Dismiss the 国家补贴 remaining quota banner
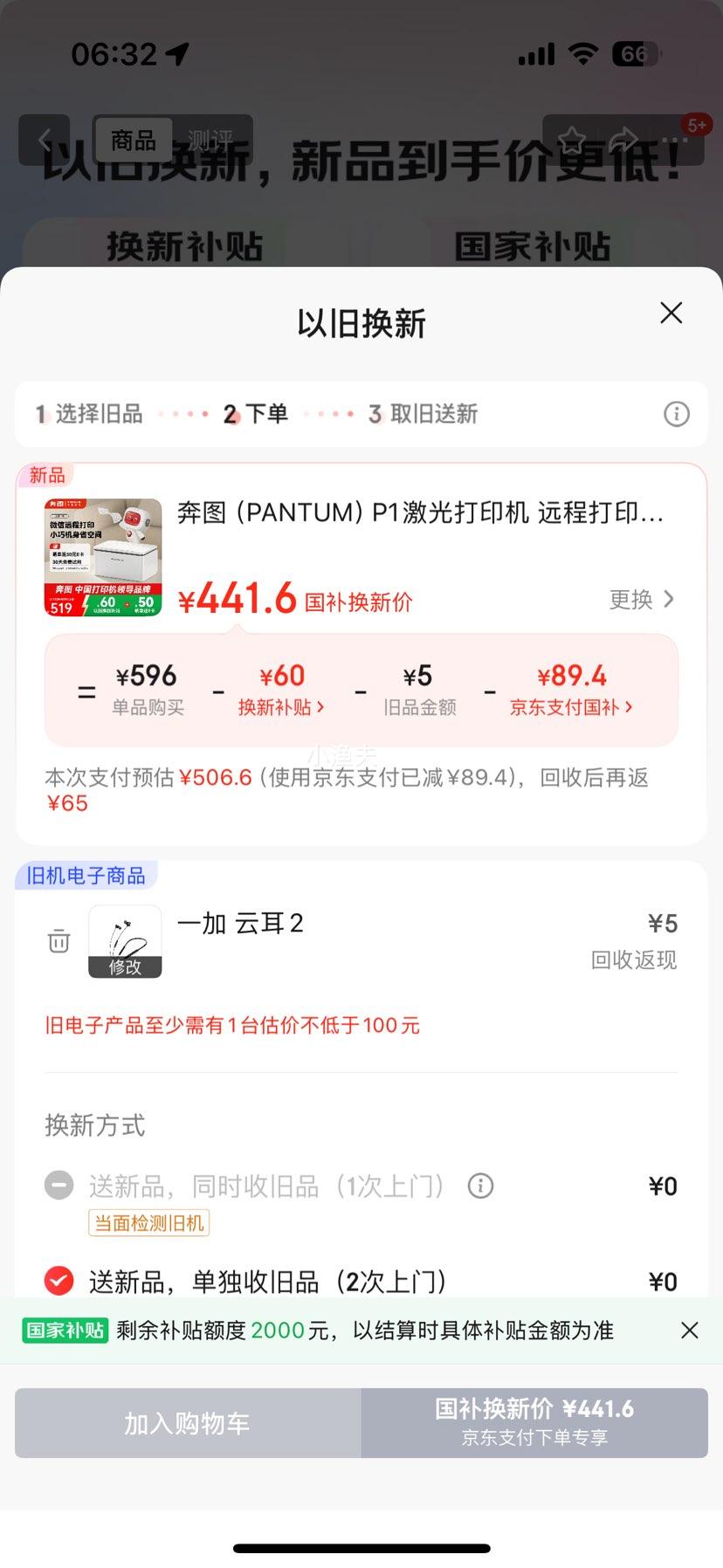723x1568 pixels. 689,1331
